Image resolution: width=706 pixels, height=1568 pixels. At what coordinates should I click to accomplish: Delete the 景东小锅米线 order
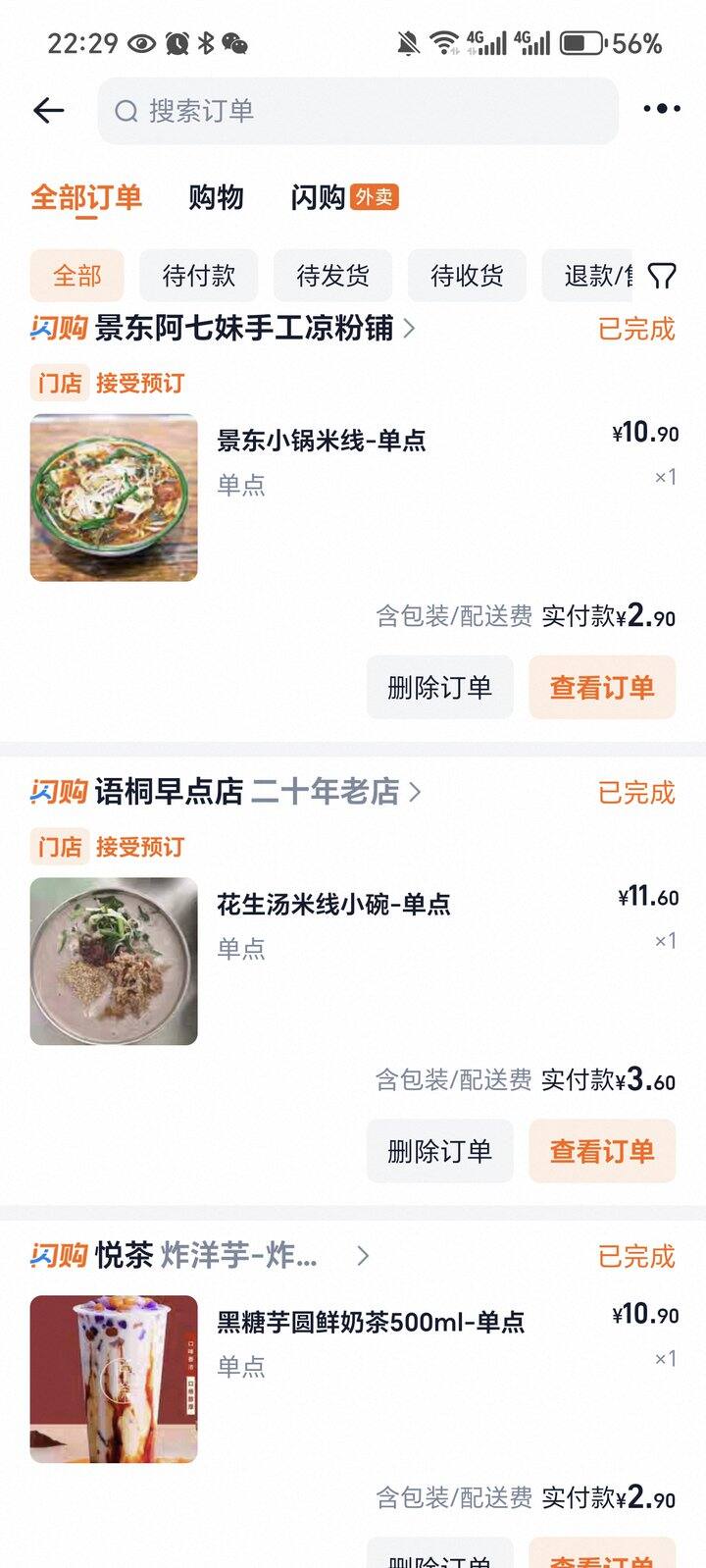coord(440,688)
